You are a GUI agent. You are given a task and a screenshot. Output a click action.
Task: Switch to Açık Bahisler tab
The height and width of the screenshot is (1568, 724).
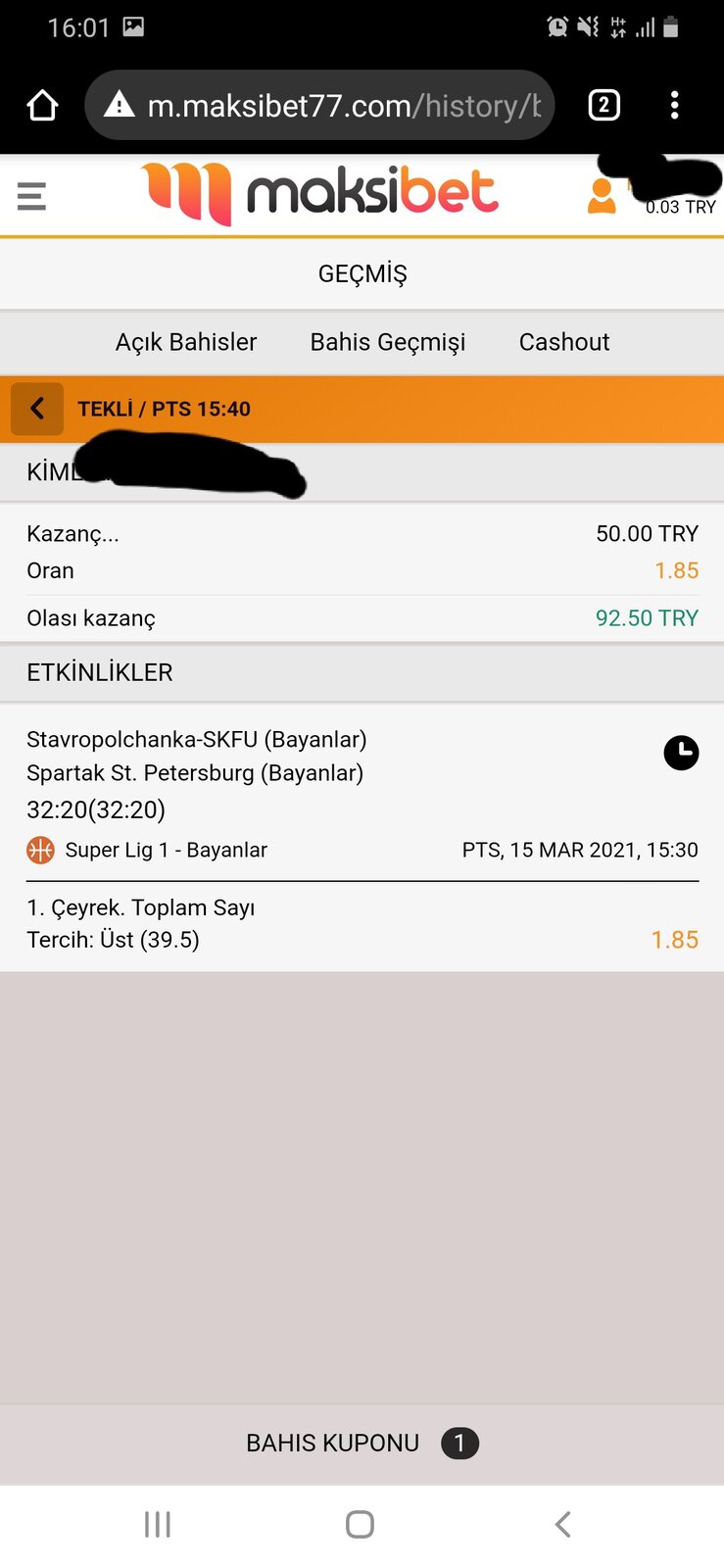click(186, 342)
